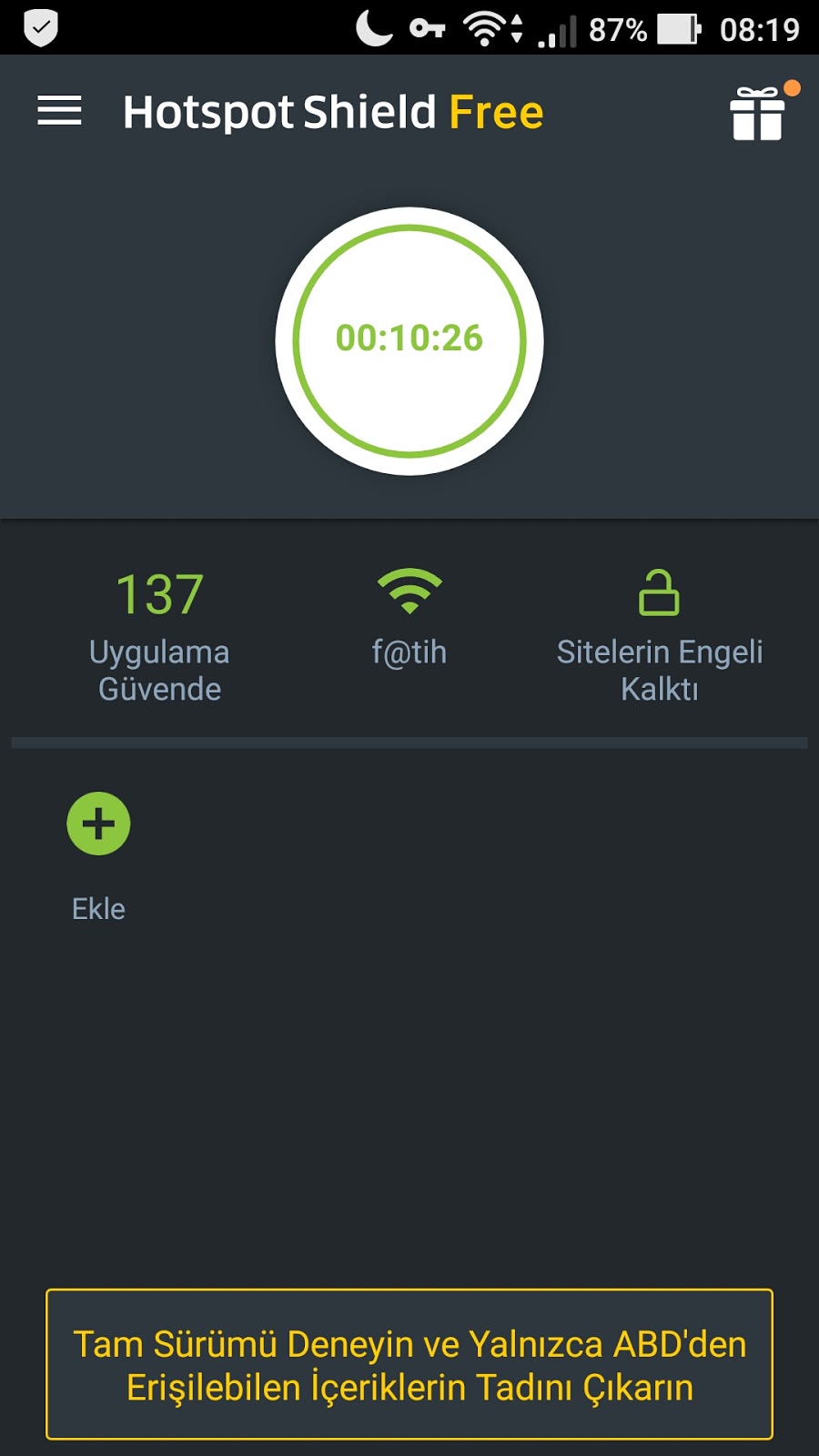
Task: Add a shortcut with the Ekle button
Action: coord(98,824)
